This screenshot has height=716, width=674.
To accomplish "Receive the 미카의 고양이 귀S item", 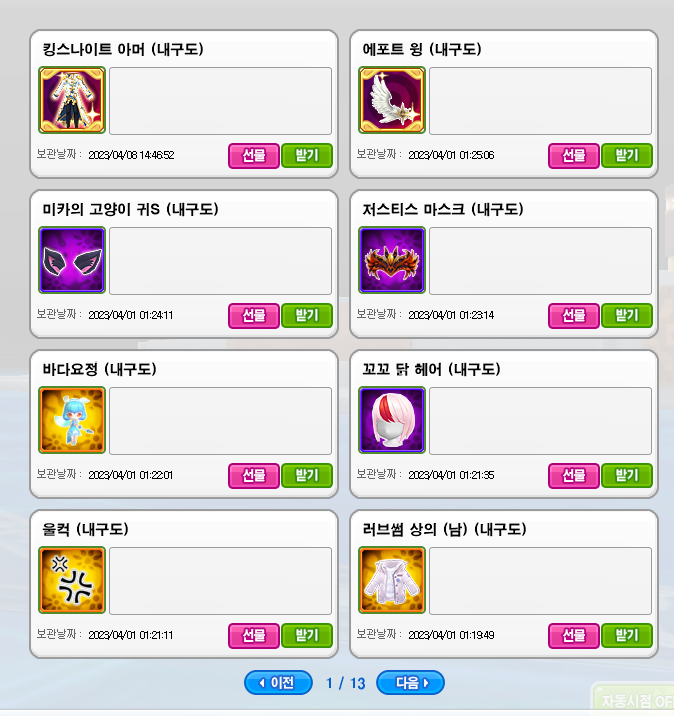I will click(x=307, y=316).
